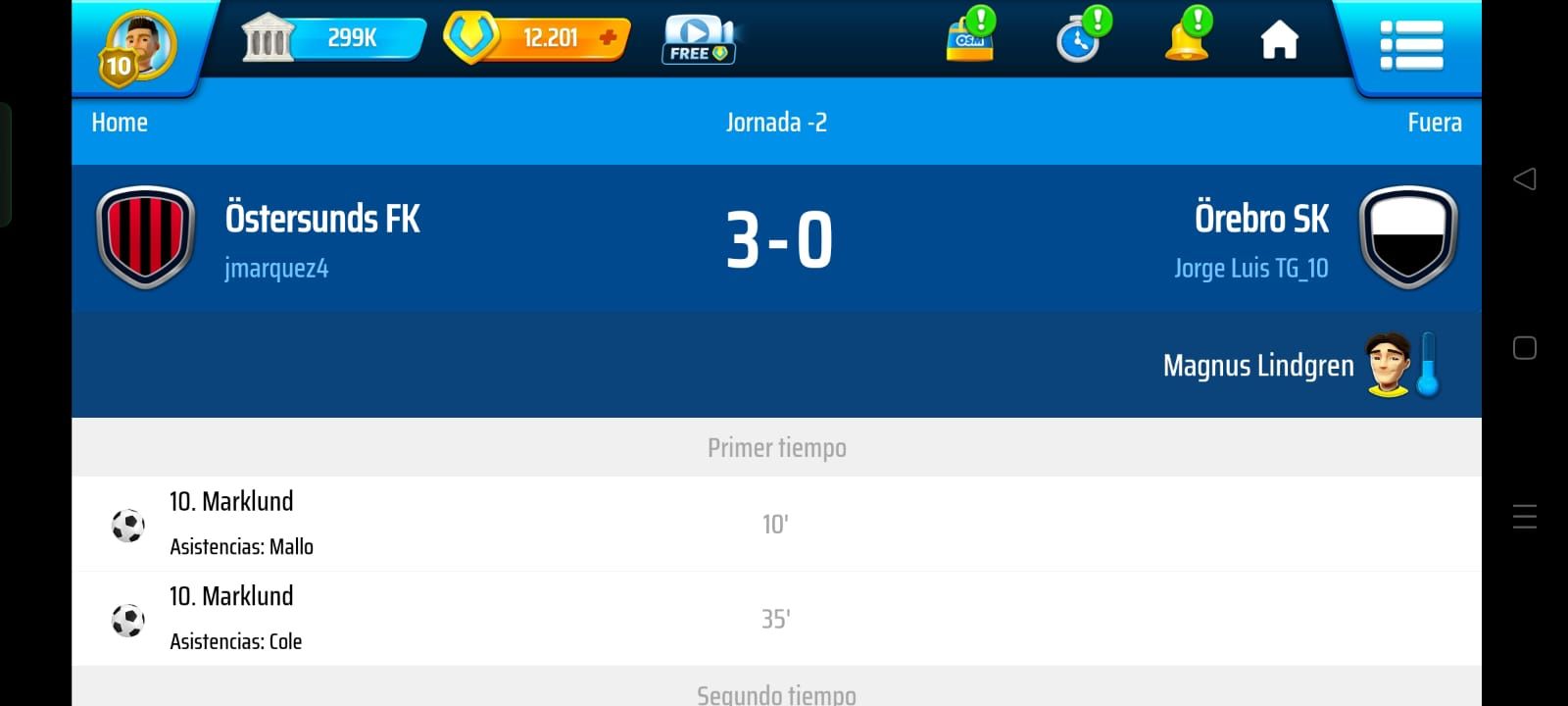Open the club funds balance
This screenshot has height=706, width=1568.
(x=333, y=38)
